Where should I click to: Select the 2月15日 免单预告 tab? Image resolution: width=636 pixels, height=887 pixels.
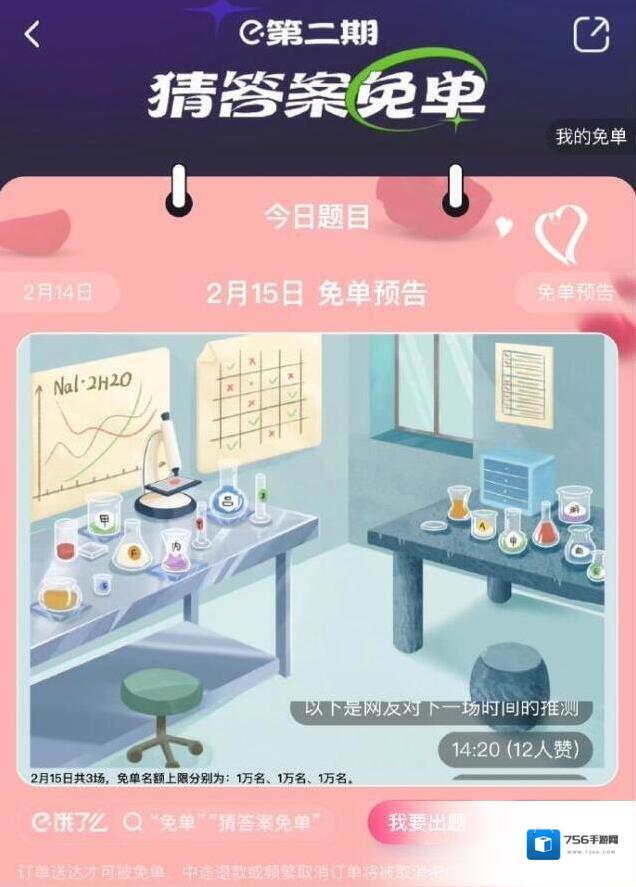[316, 293]
